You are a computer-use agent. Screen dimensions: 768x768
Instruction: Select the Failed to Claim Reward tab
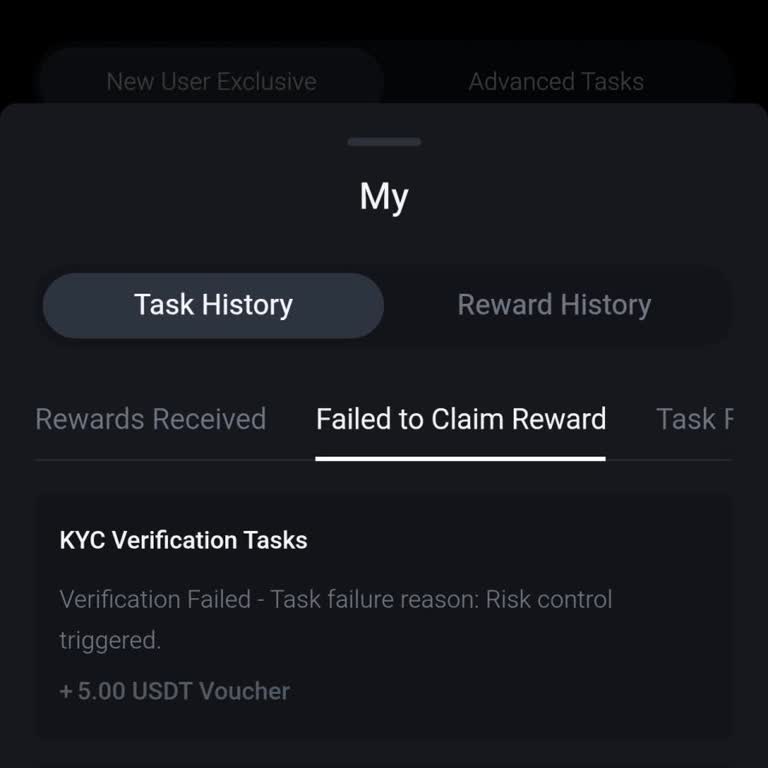click(x=461, y=419)
